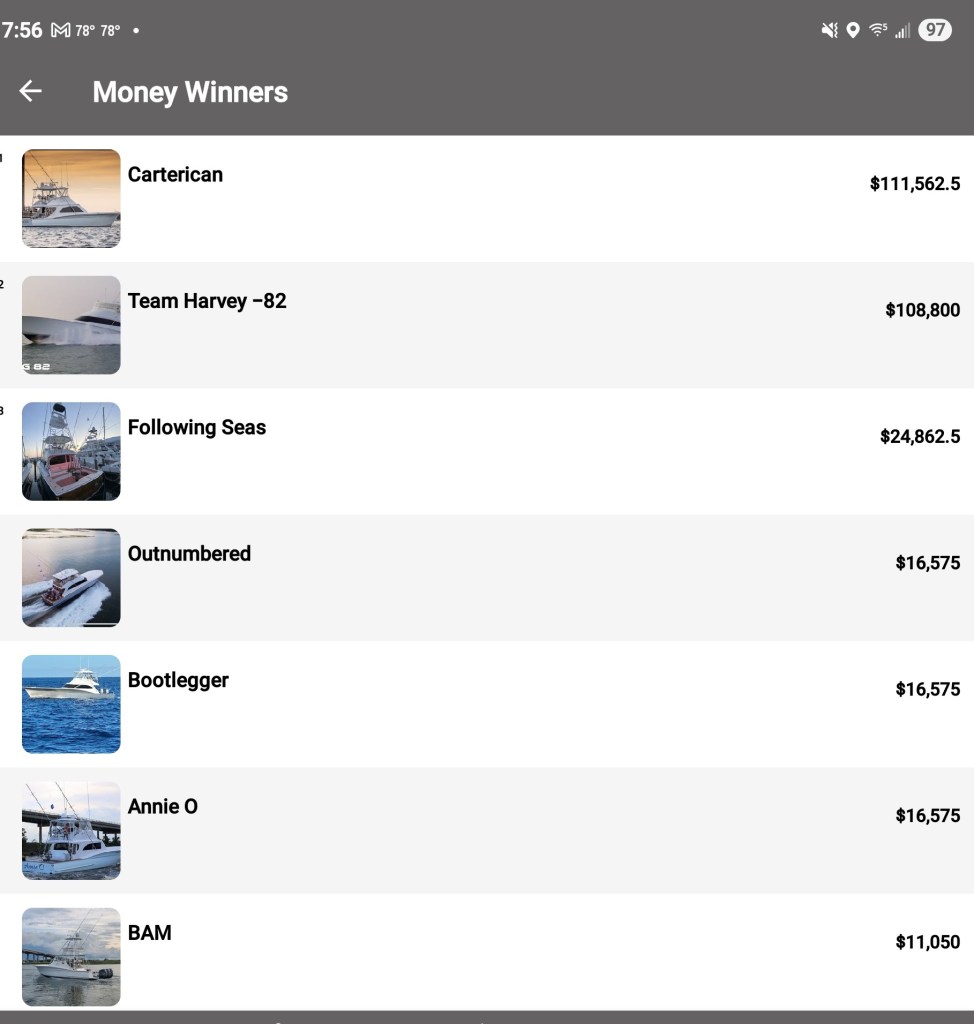Go back from Money Winners

click(31, 91)
